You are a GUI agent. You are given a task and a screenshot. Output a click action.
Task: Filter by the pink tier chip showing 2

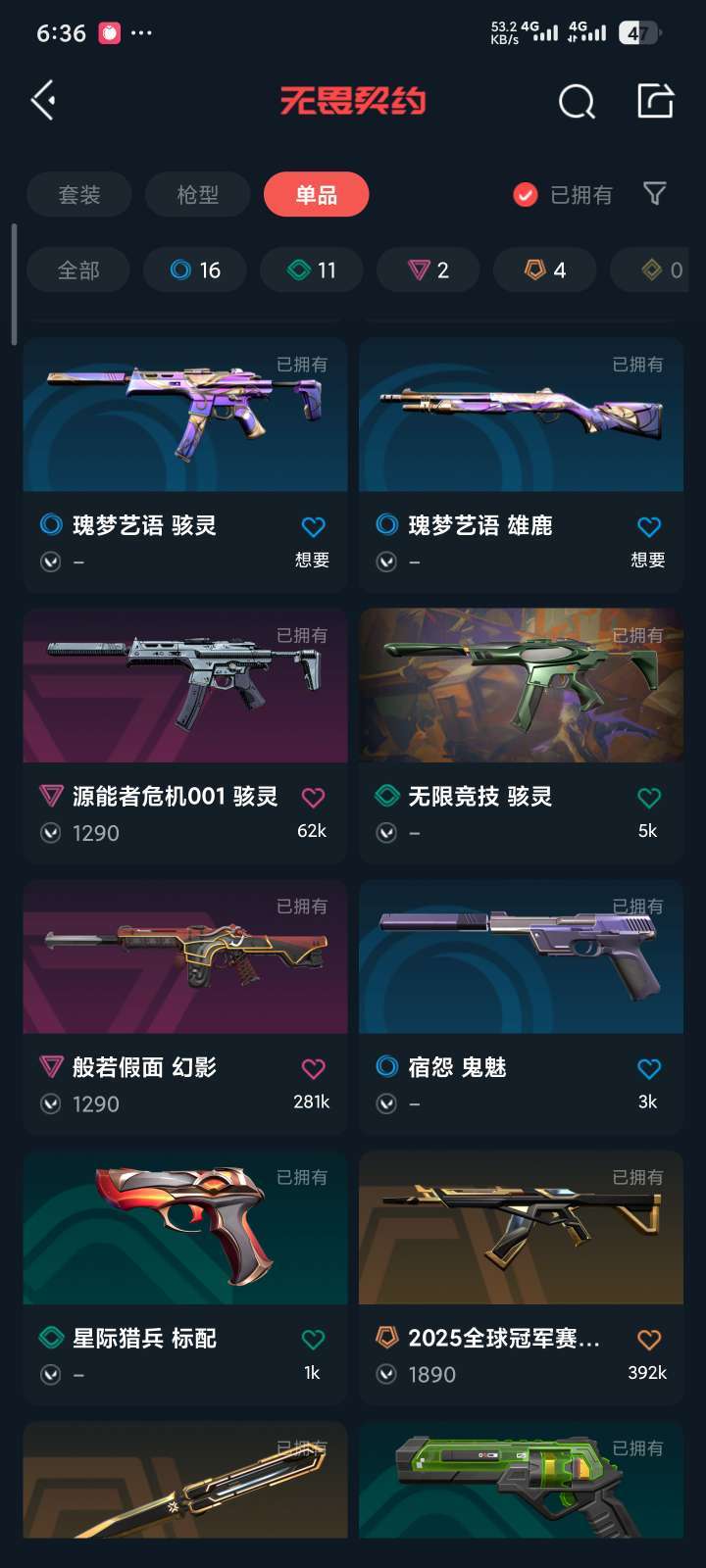click(429, 269)
